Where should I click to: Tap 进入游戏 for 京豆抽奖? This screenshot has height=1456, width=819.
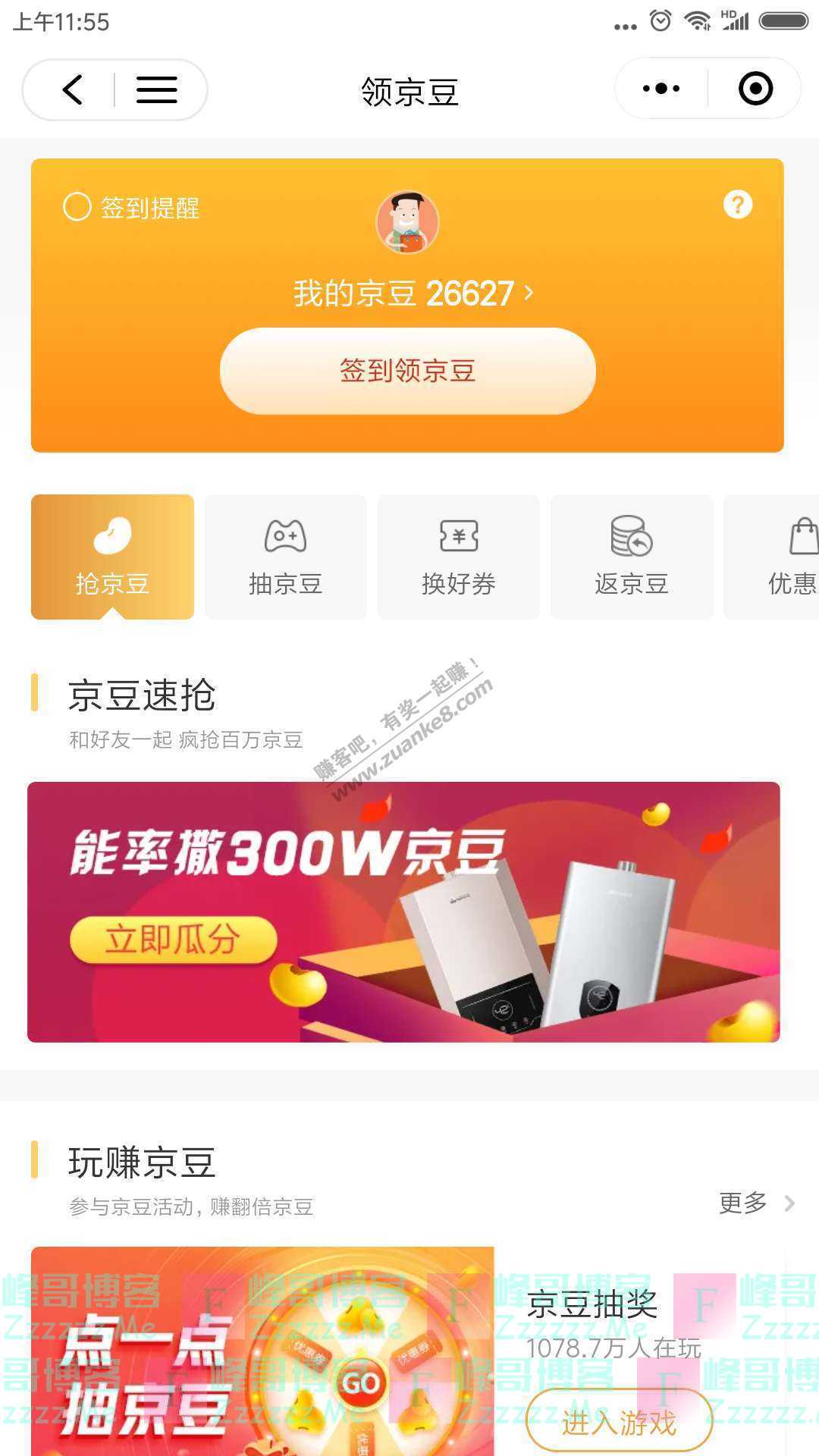pyautogui.click(x=619, y=1421)
